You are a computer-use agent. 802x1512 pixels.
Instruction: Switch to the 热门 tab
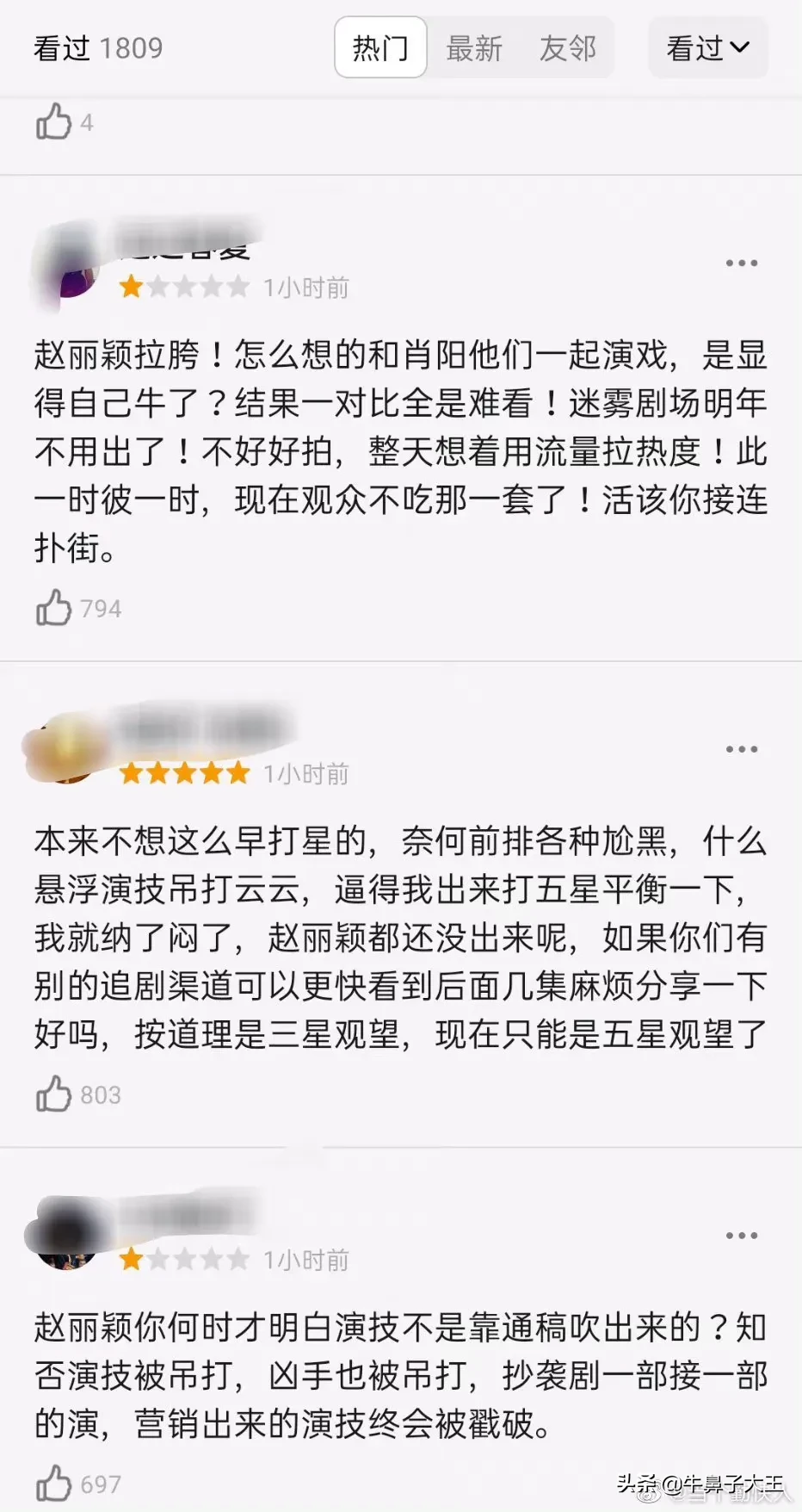(x=380, y=47)
